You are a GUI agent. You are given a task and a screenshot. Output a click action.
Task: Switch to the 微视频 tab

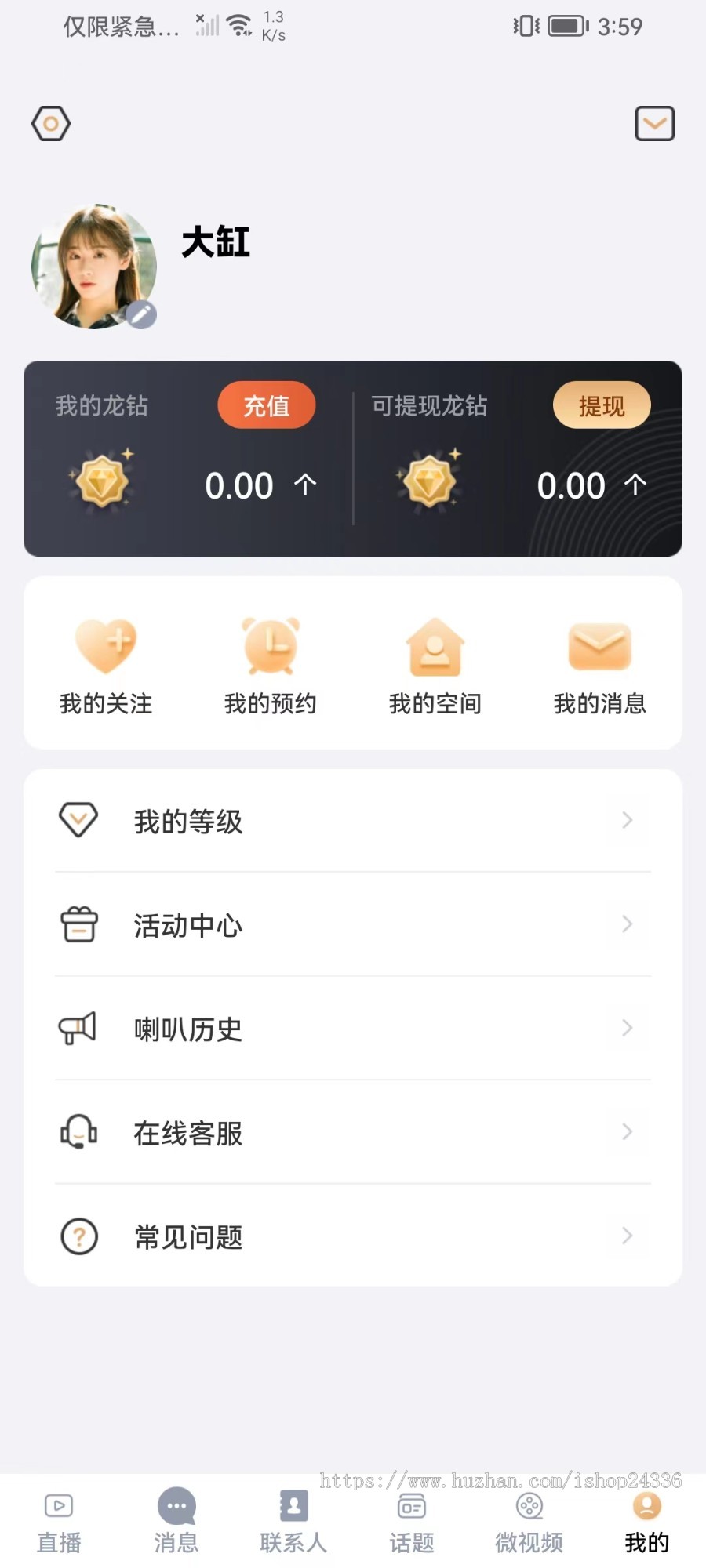point(529,1521)
